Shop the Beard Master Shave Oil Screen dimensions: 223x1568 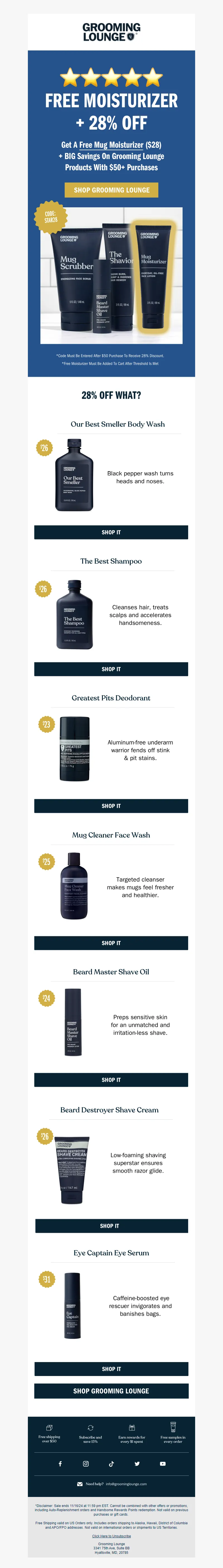tap(111, 1080)
